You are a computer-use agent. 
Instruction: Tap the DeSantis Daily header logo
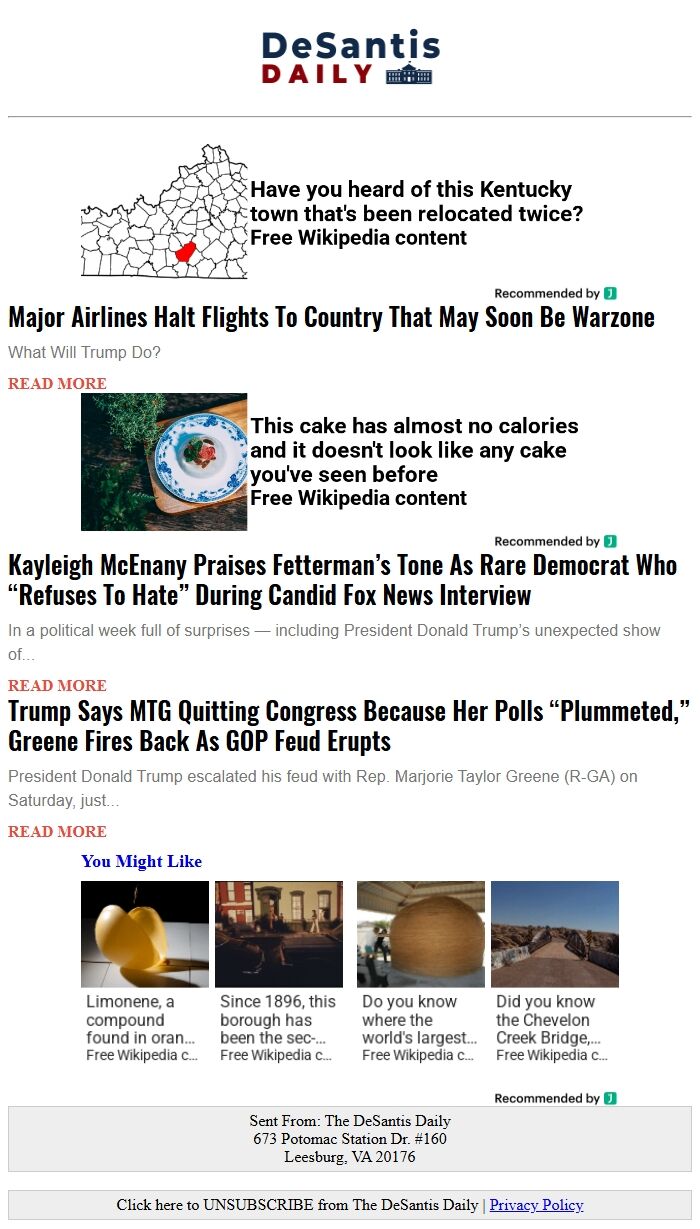coord(350,57)
